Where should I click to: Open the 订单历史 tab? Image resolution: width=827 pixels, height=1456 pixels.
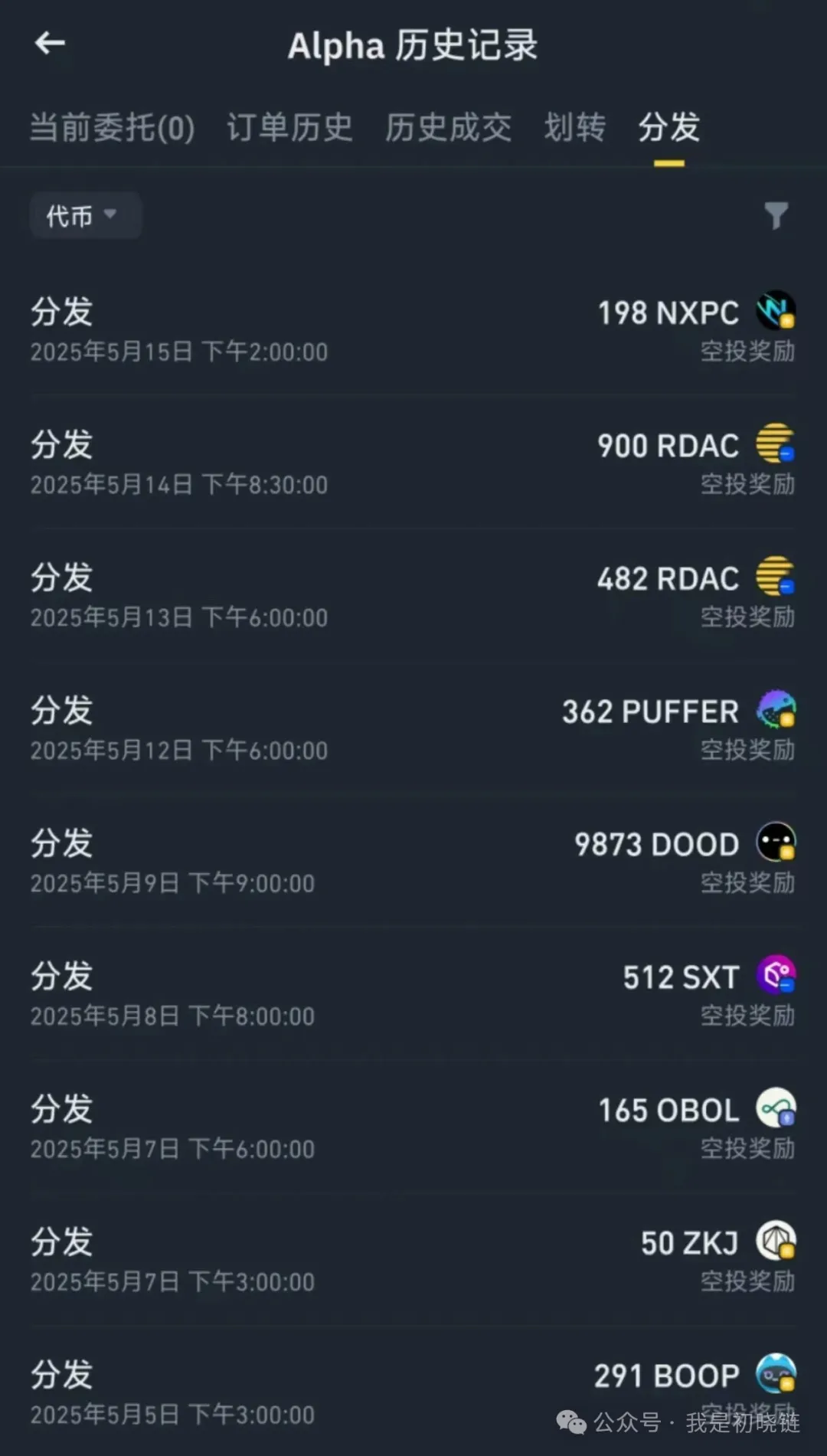[x=289, y=127]
